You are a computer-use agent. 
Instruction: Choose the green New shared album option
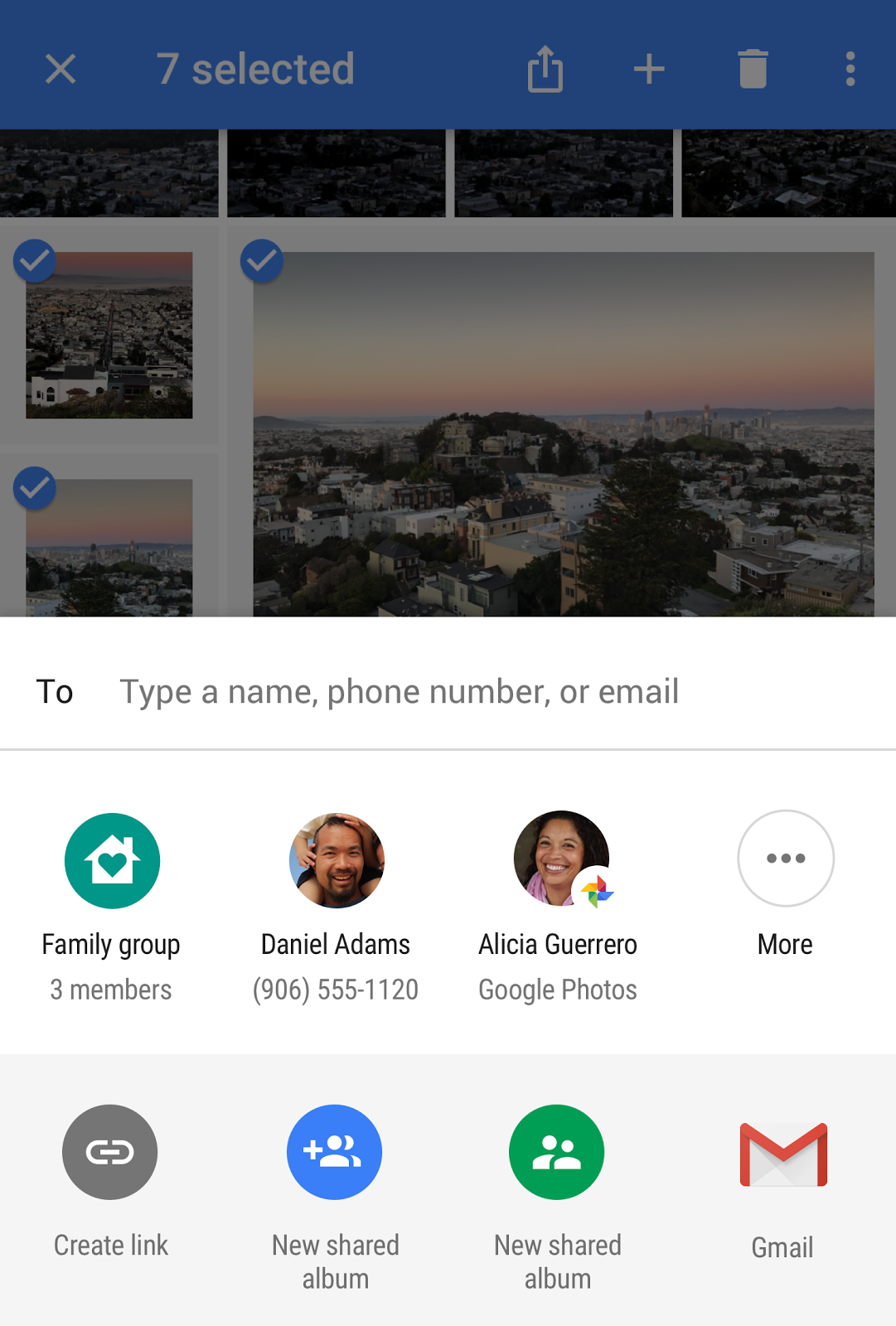pos(557,1152)
